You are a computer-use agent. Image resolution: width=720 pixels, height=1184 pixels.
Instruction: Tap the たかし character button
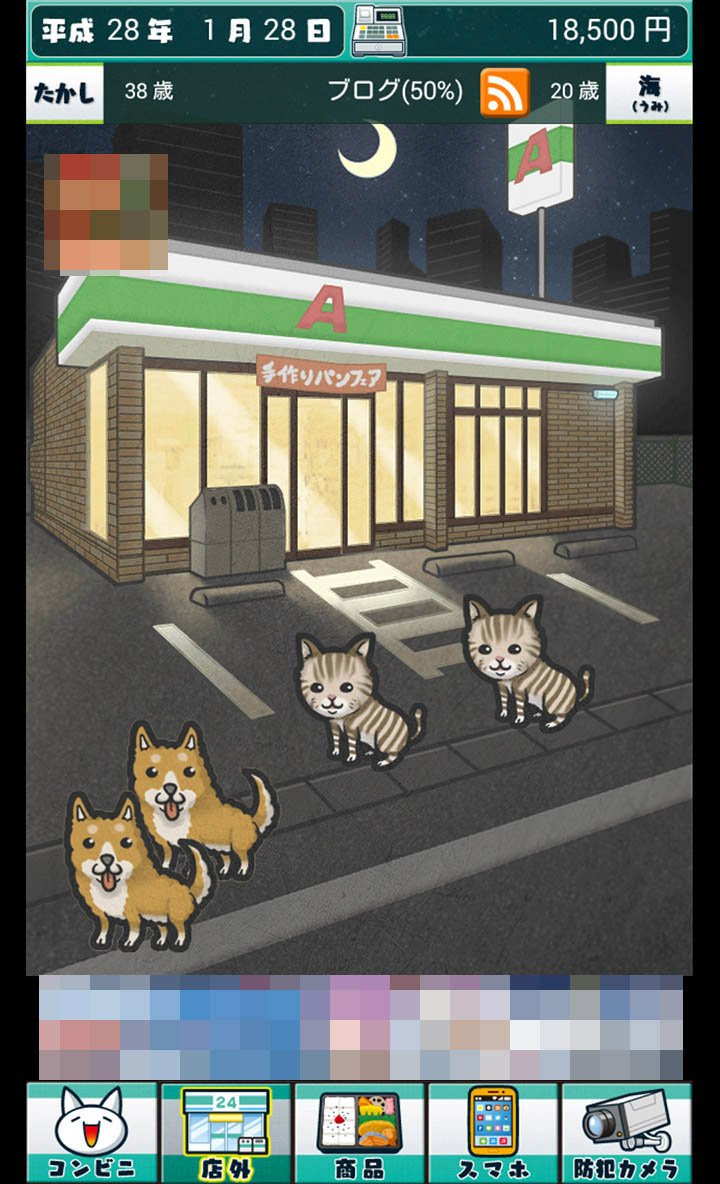coord(65,93)
